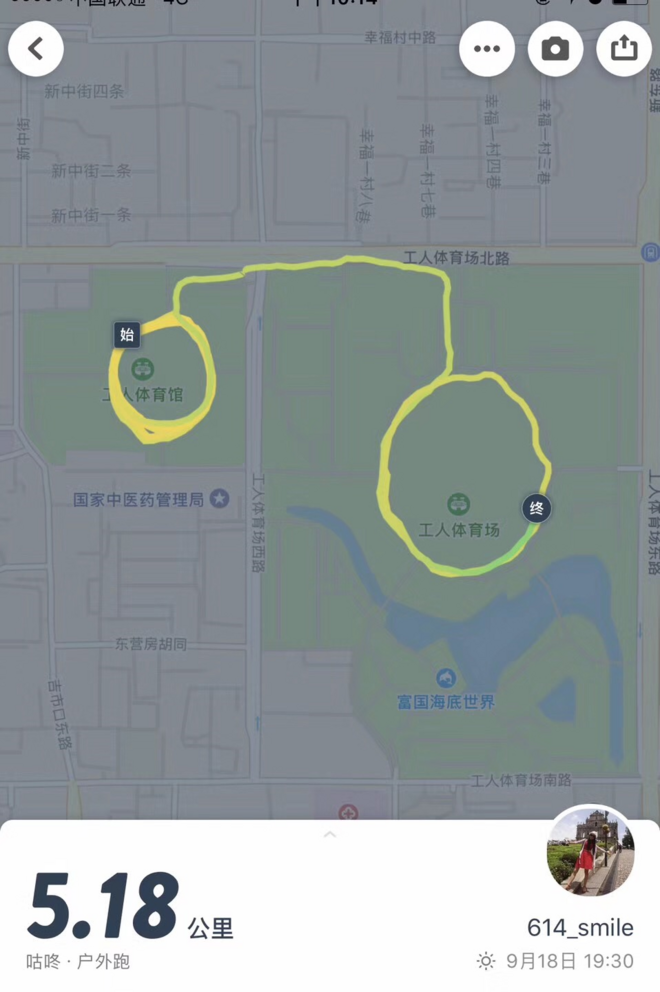The image size is (660, 992).
Task: Open 614_smile's profile avatar
Action: (x=590, y=851)
